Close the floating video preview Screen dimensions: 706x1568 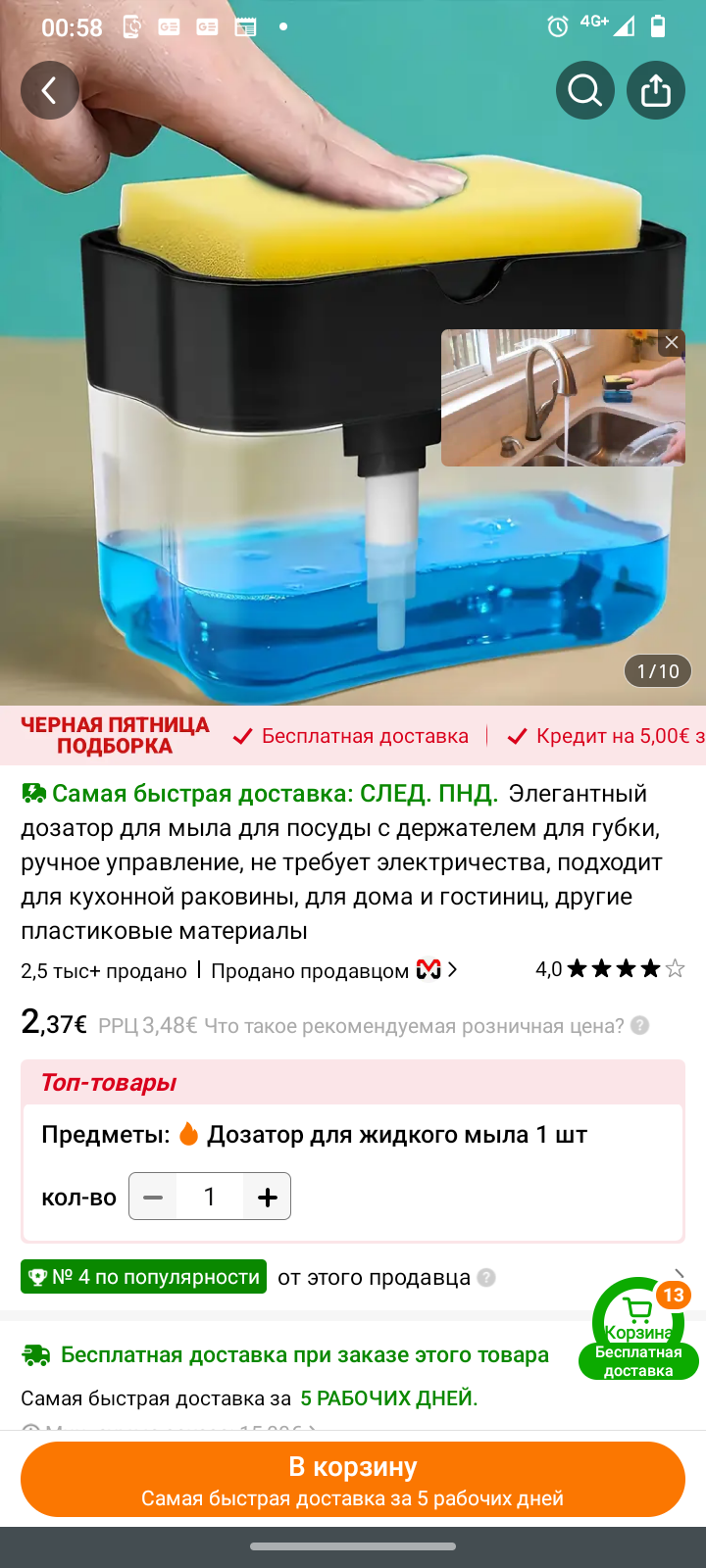[x=672, y=342]
